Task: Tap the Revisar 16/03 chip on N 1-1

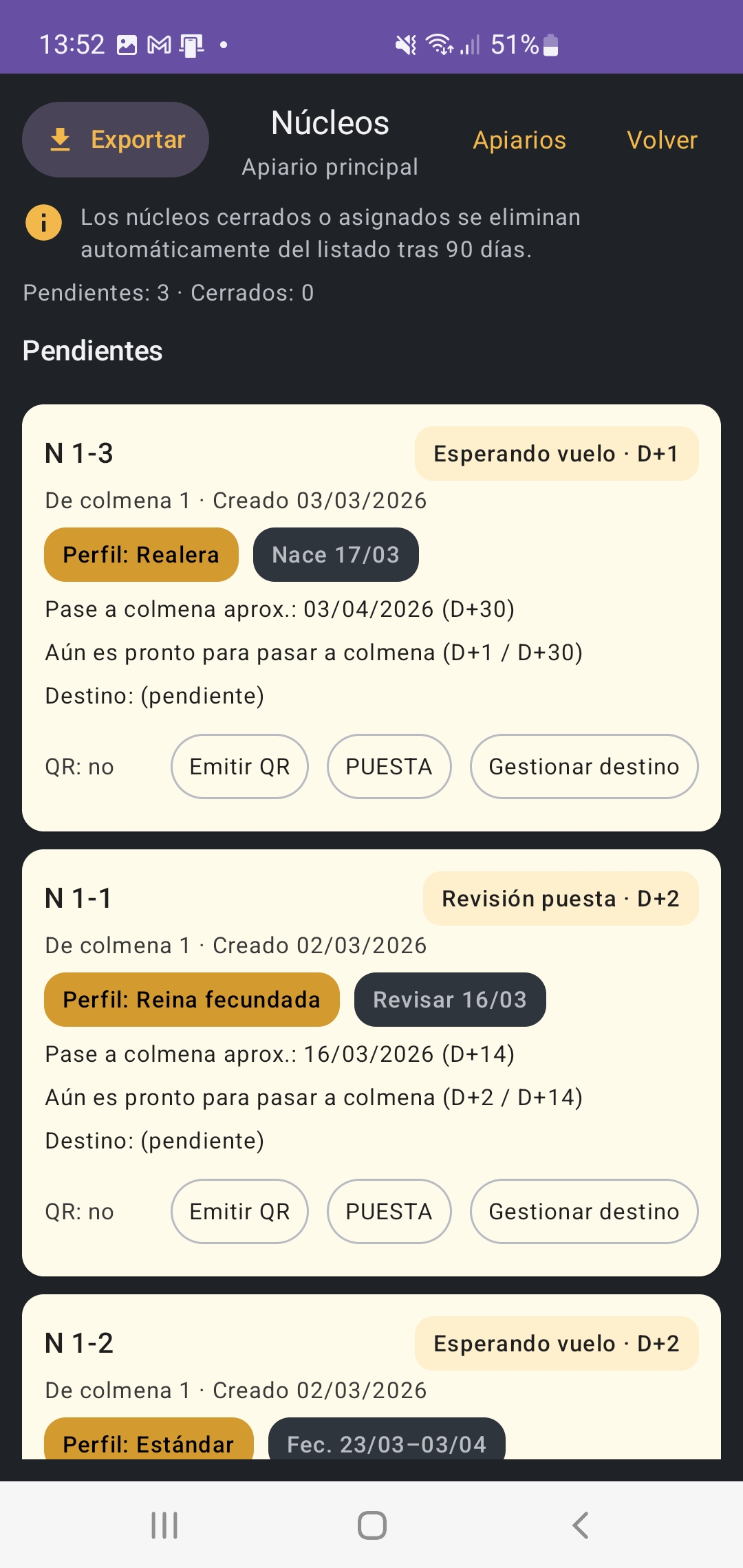Action: pyautogui.click(x=449, y=999)
